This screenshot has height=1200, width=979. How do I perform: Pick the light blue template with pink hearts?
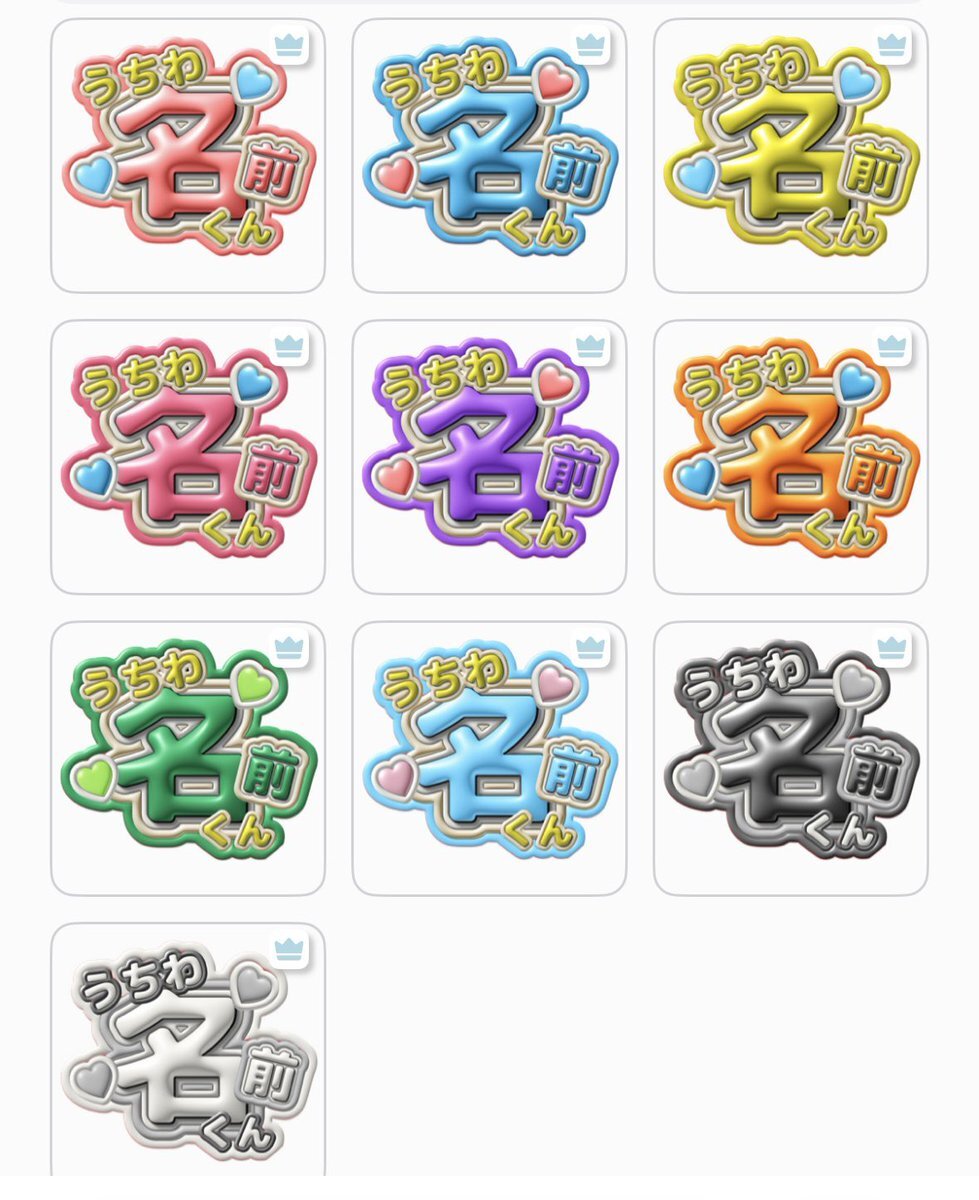pyautogui.click(x=489, y=758)
